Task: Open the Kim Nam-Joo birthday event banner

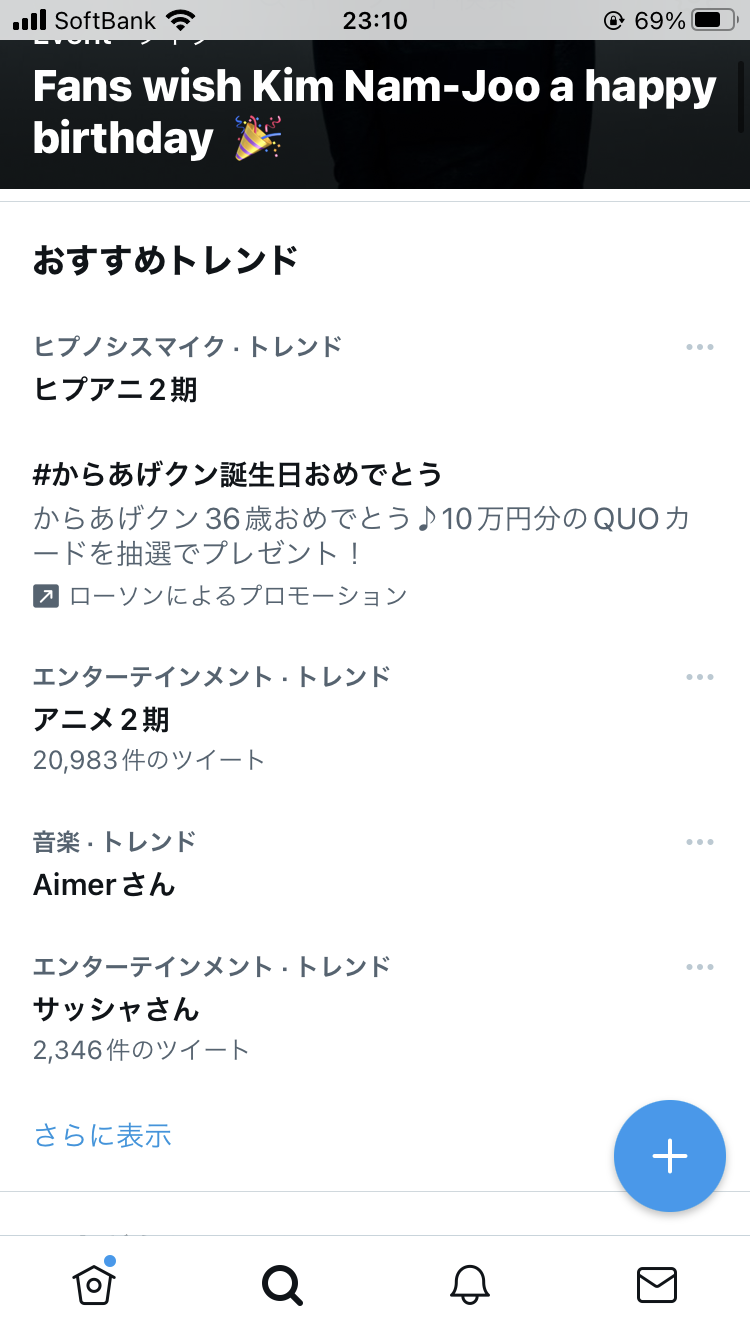Action: (x=375, y=112)
